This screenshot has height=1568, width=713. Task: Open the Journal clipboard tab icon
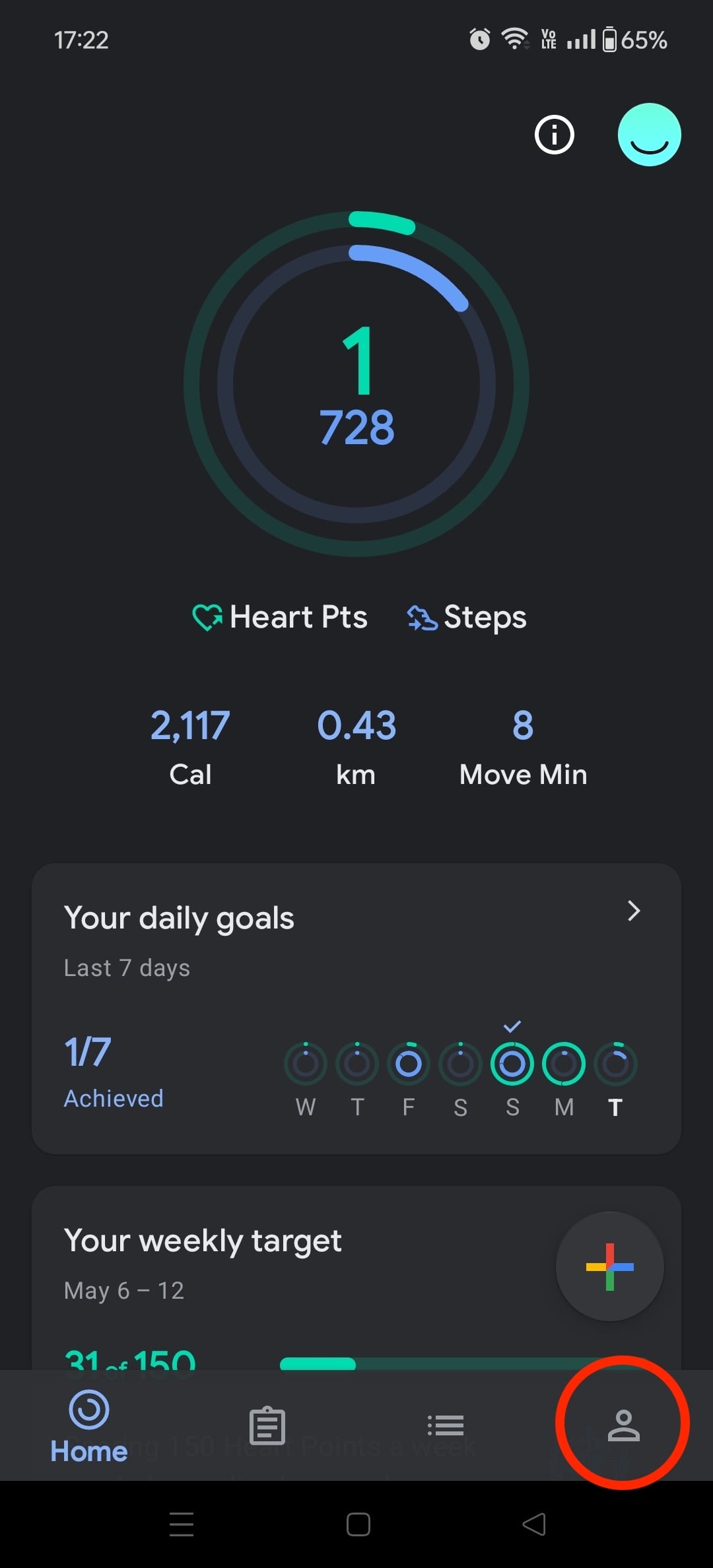[266, 1425]
